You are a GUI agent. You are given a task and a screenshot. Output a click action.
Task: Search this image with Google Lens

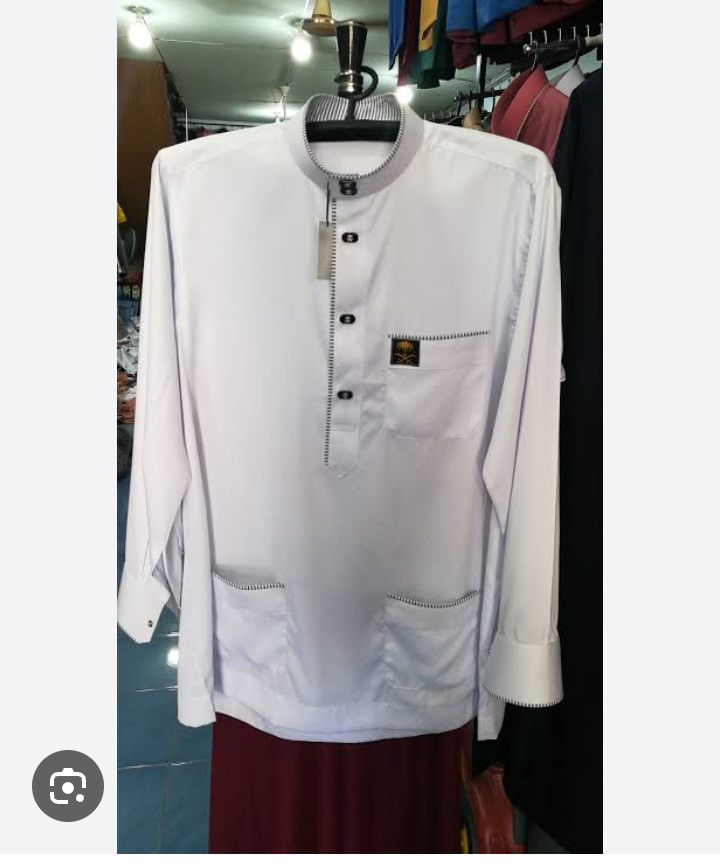[68, 786]
